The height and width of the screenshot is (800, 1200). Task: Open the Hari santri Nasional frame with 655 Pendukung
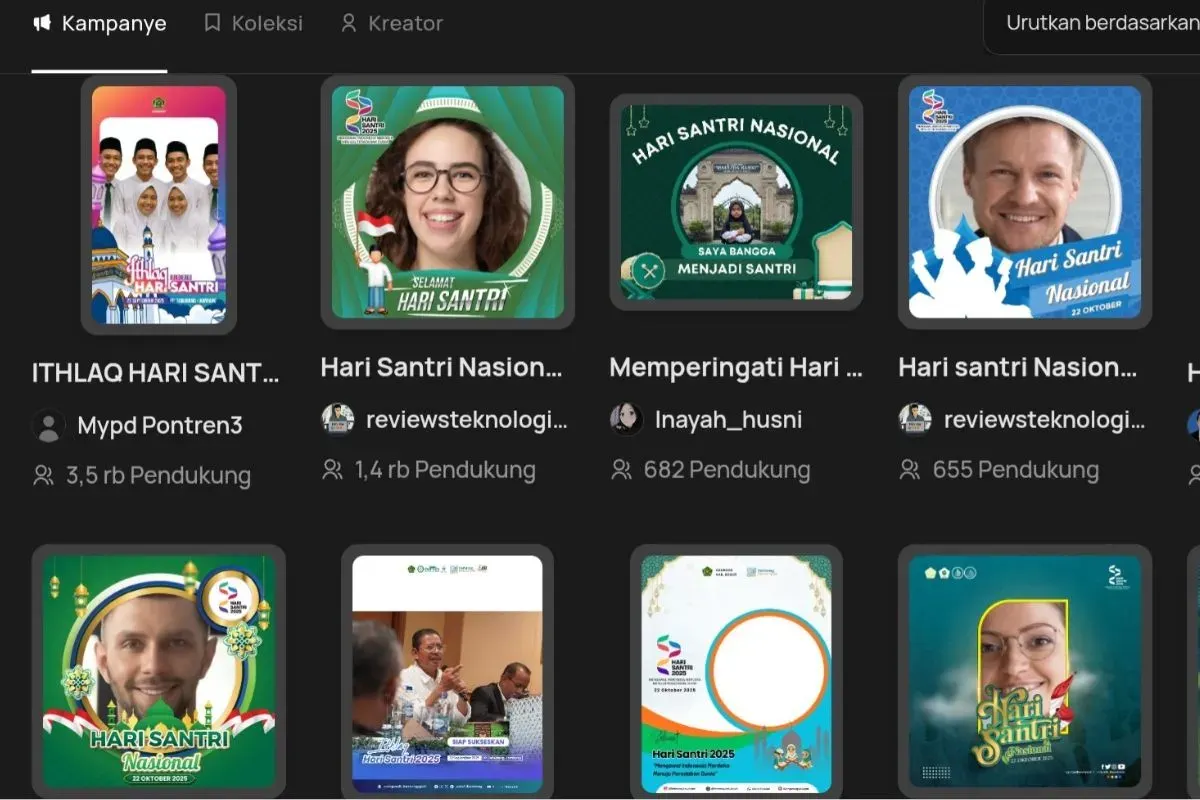[1024, 202]
